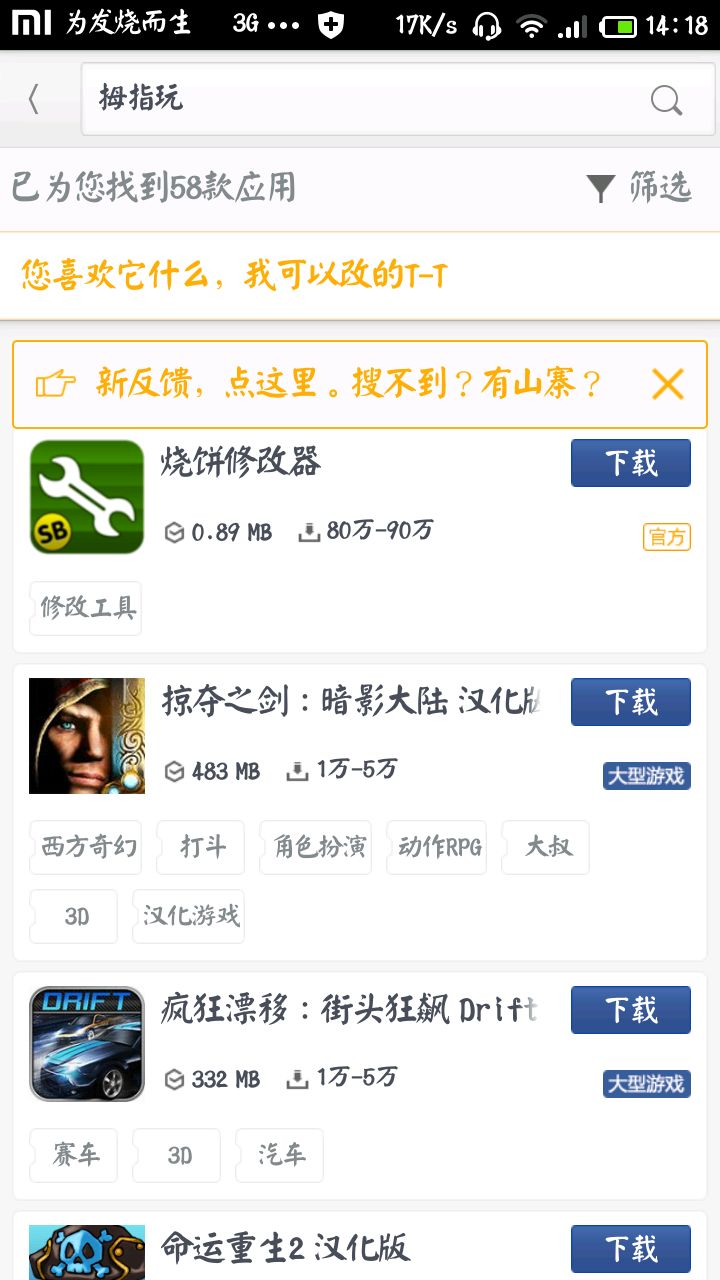Tap the magnifier search icon
The width and height of the screenshot is (720, 1280).
click(x=666, y=99)
